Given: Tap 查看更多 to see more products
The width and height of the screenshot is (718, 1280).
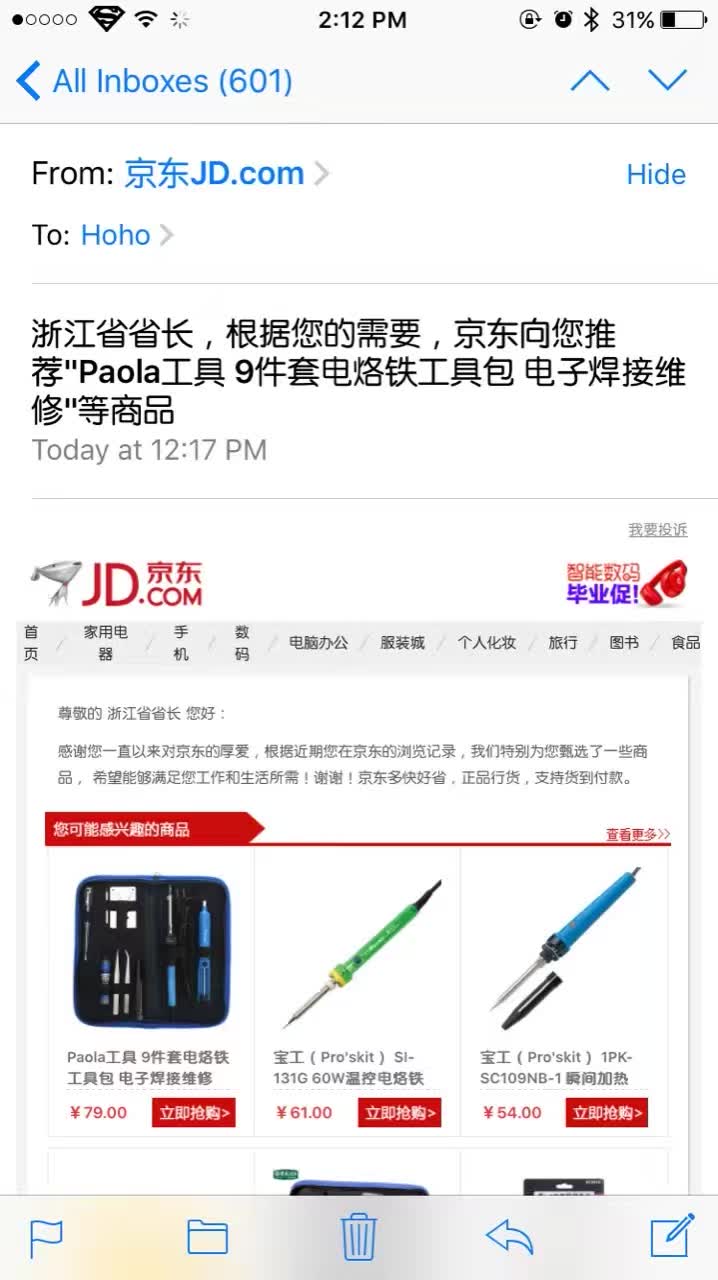Looking at the screenshot, I should click(637, 834).
